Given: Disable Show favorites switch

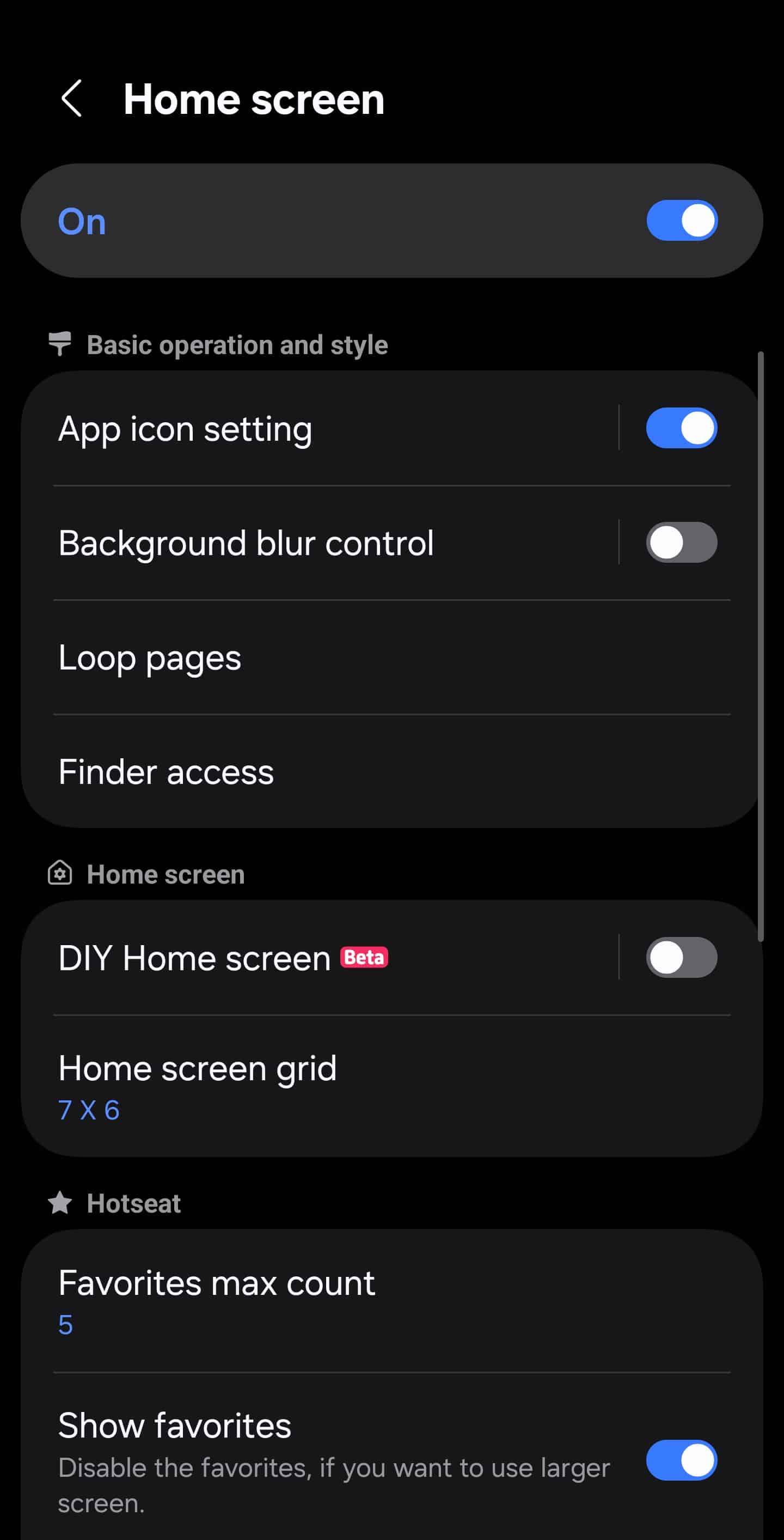Looking at the screenshot, I should tap(682, 1460).
